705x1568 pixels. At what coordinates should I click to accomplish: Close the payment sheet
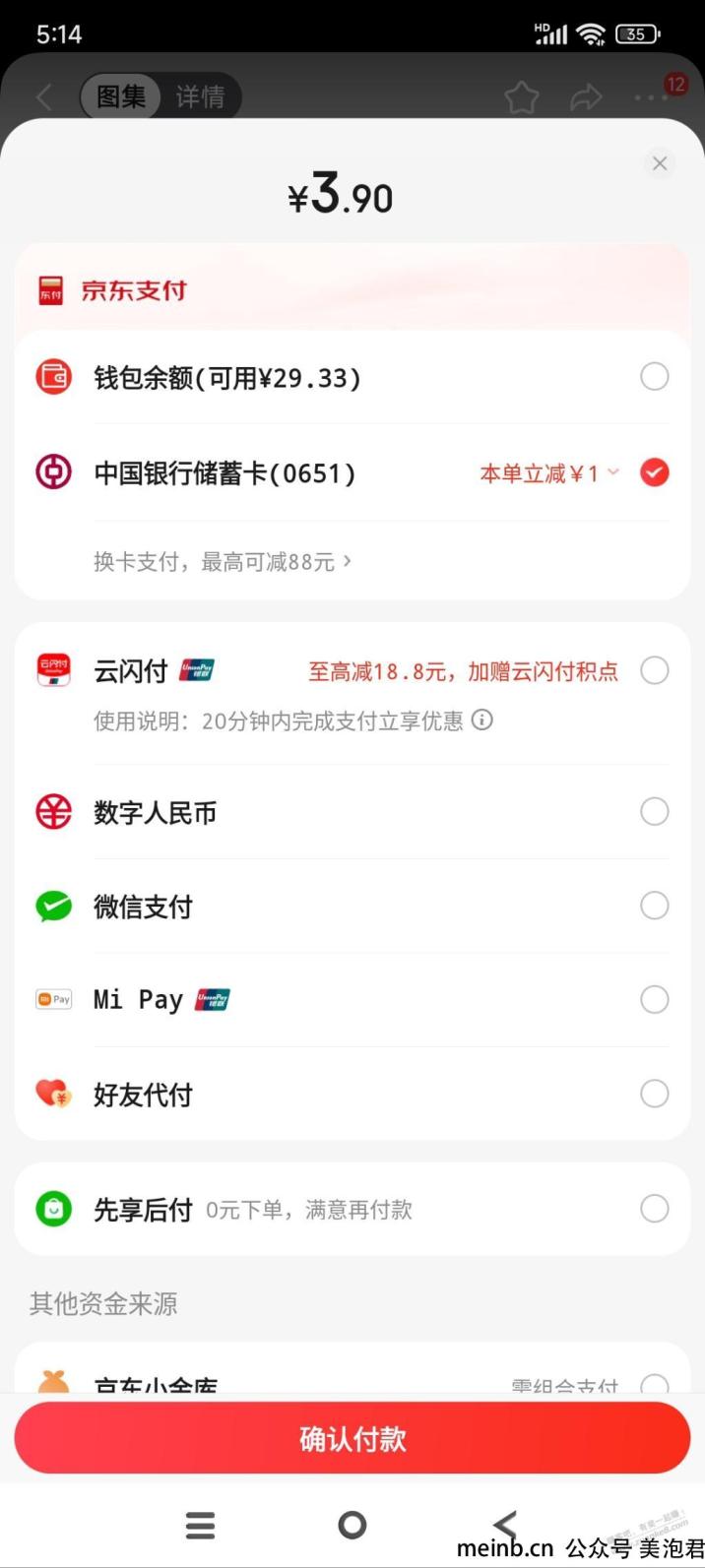pyautogui.click(x=660, y=163)
